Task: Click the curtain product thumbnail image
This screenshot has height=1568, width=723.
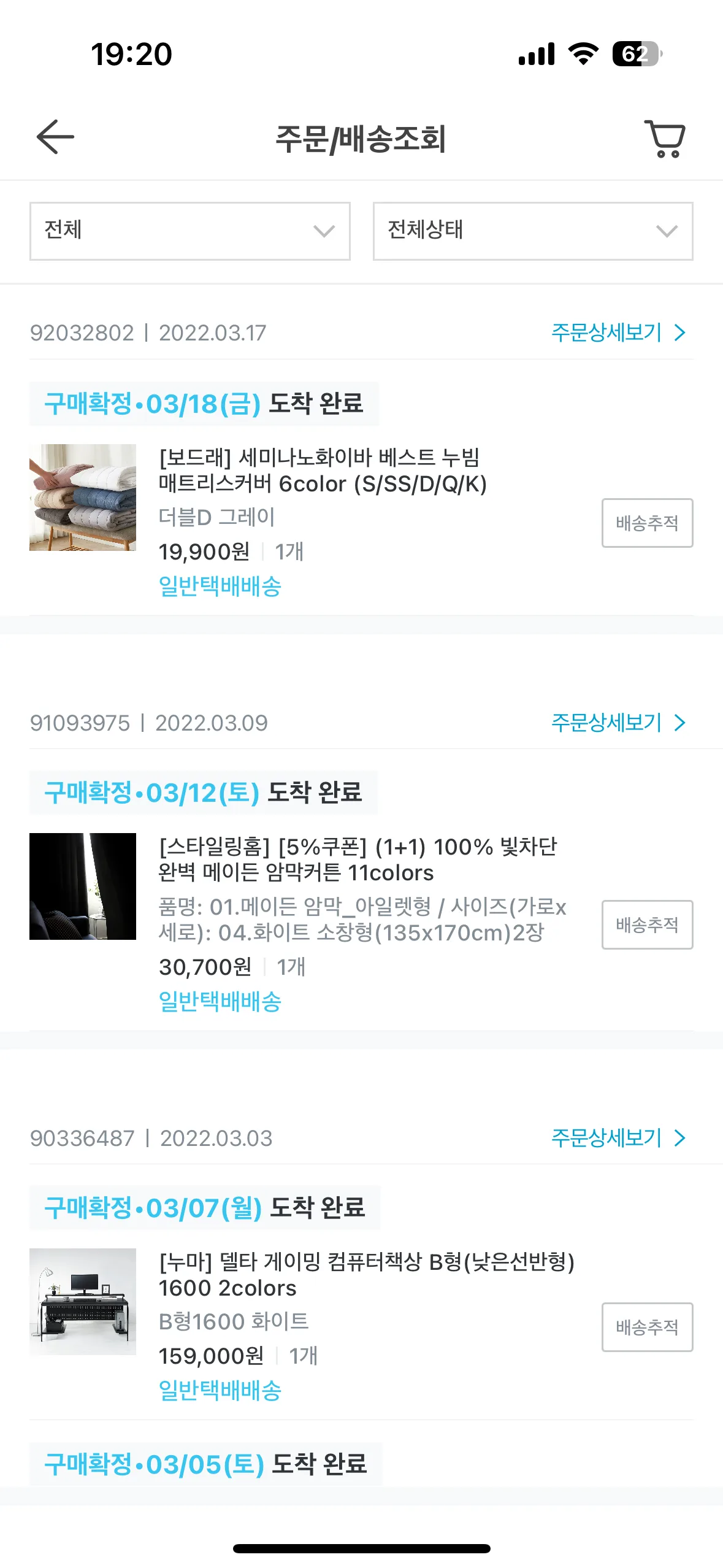Action: (83, 887)
